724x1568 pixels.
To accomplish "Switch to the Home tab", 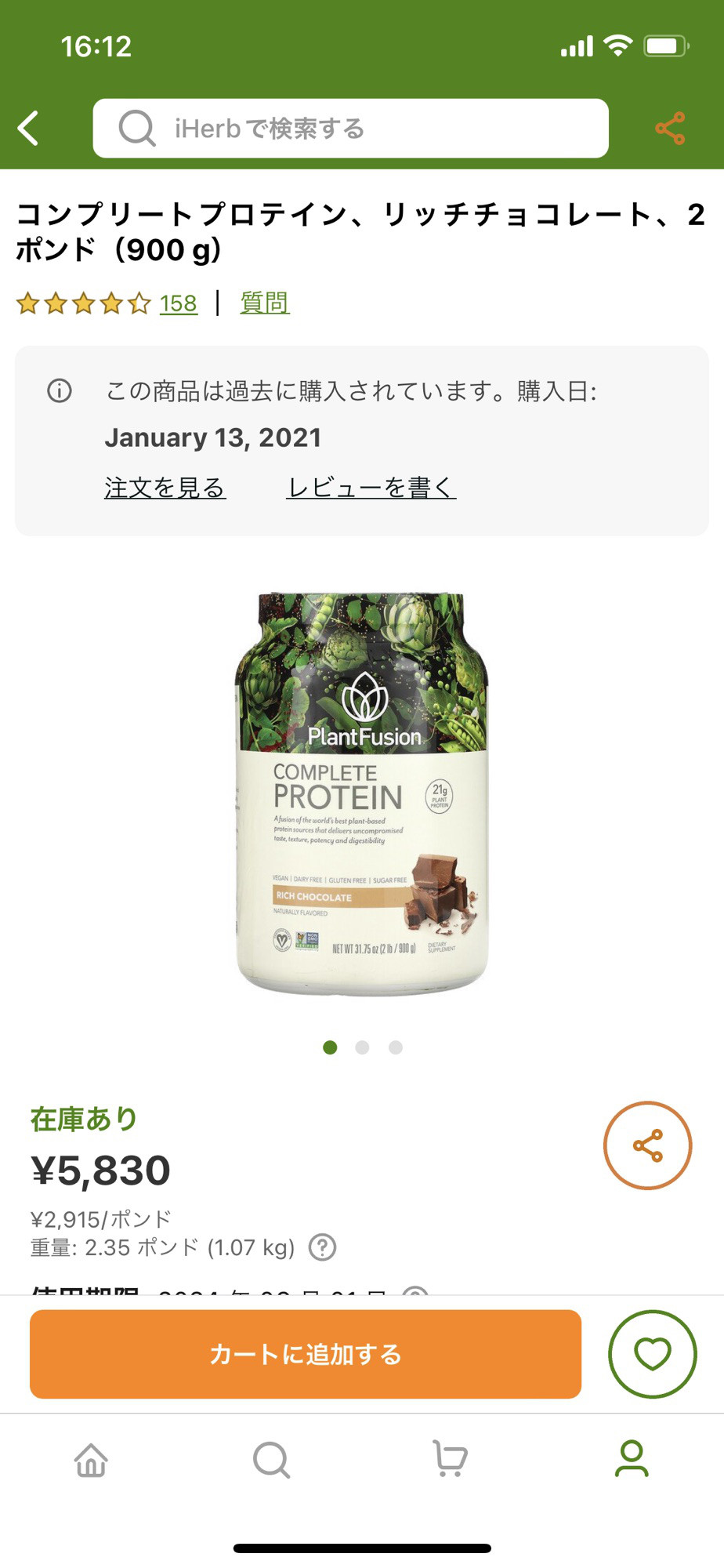I will point(91,1460).
